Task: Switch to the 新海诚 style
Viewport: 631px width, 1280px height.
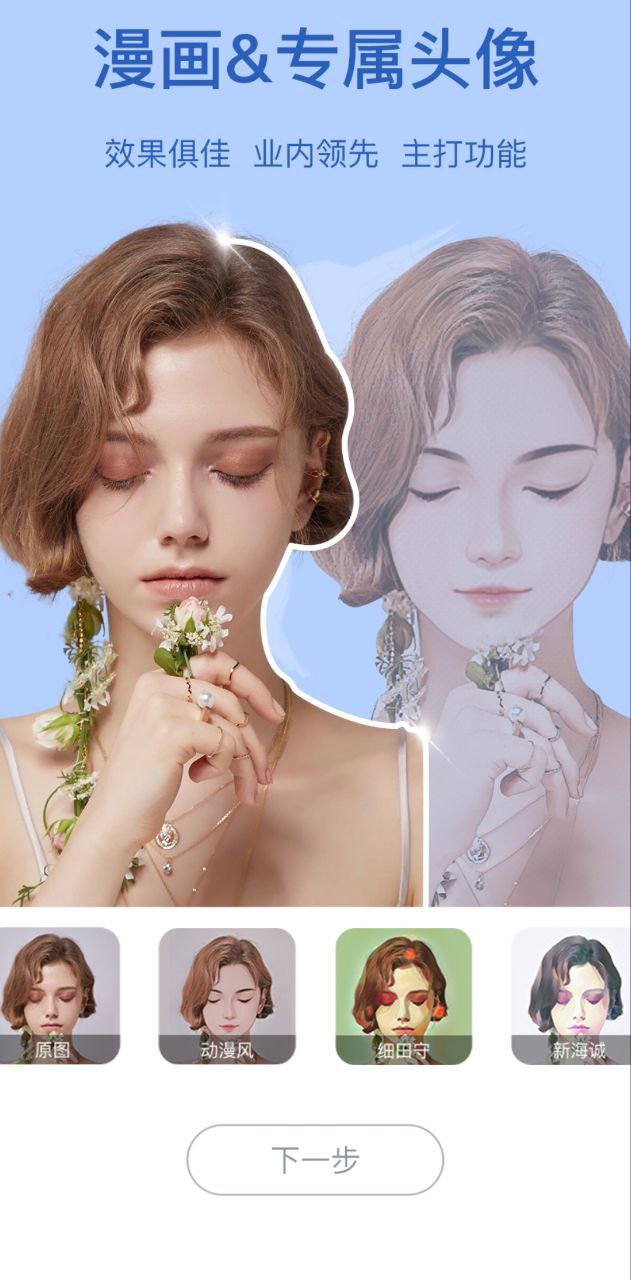Action: 573,996
